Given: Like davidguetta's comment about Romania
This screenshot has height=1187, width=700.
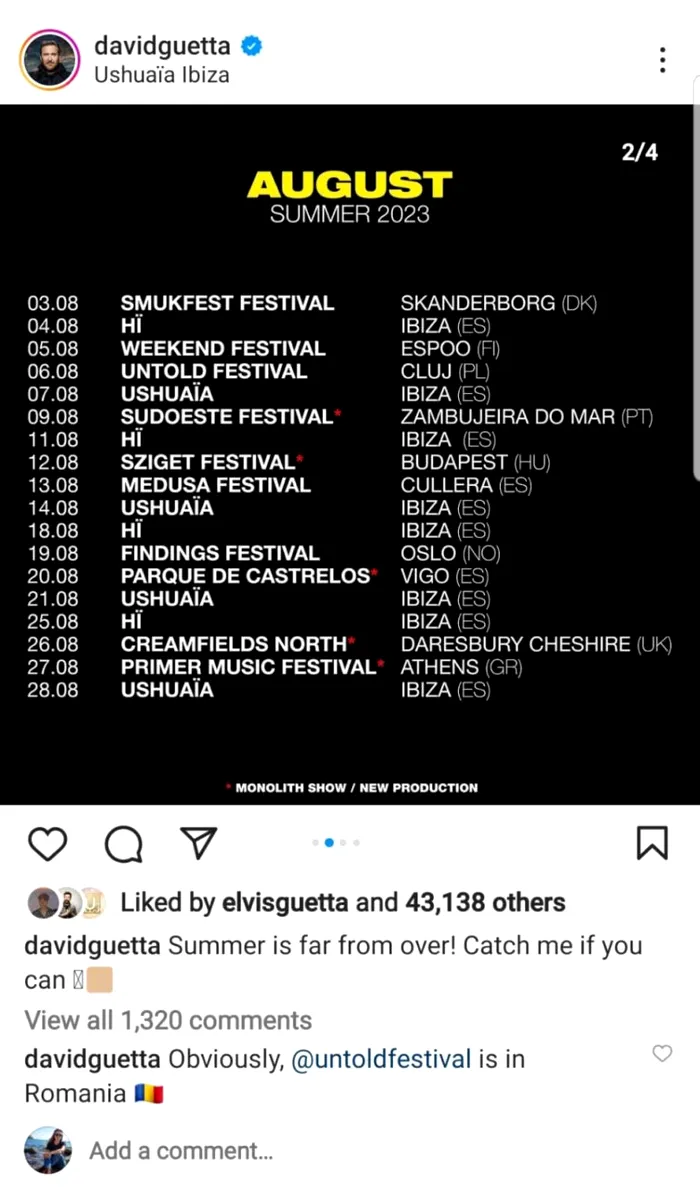Looking at the screenshot, I should point(662,1053).
